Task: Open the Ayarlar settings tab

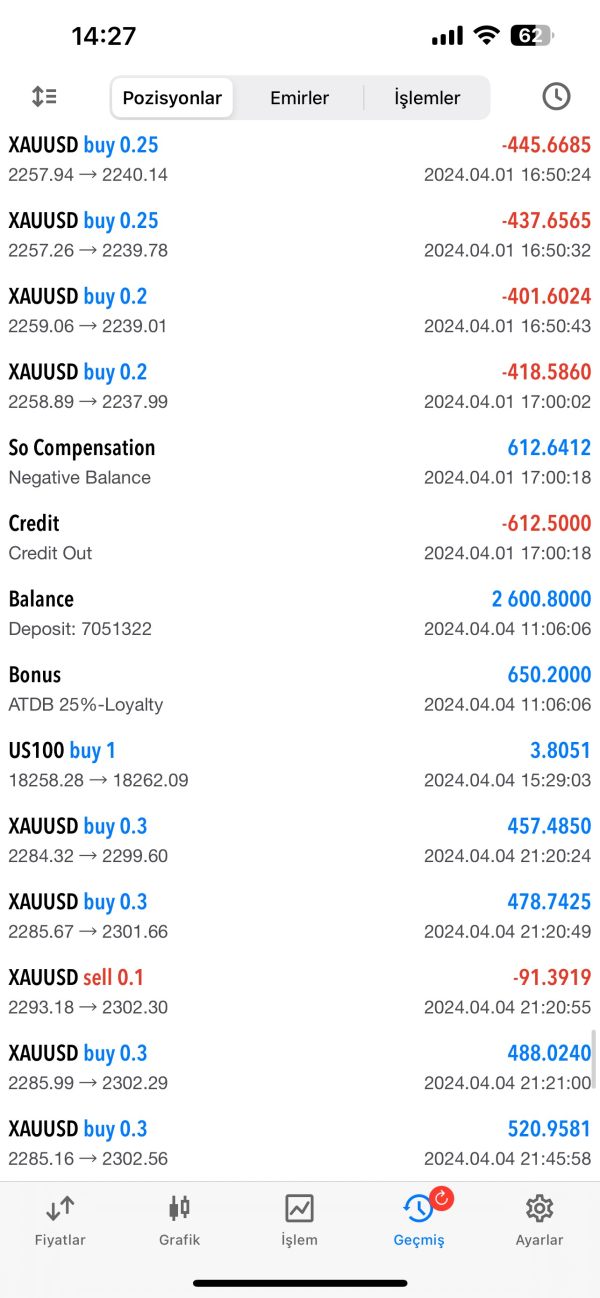Action: tap(539, 1221)
